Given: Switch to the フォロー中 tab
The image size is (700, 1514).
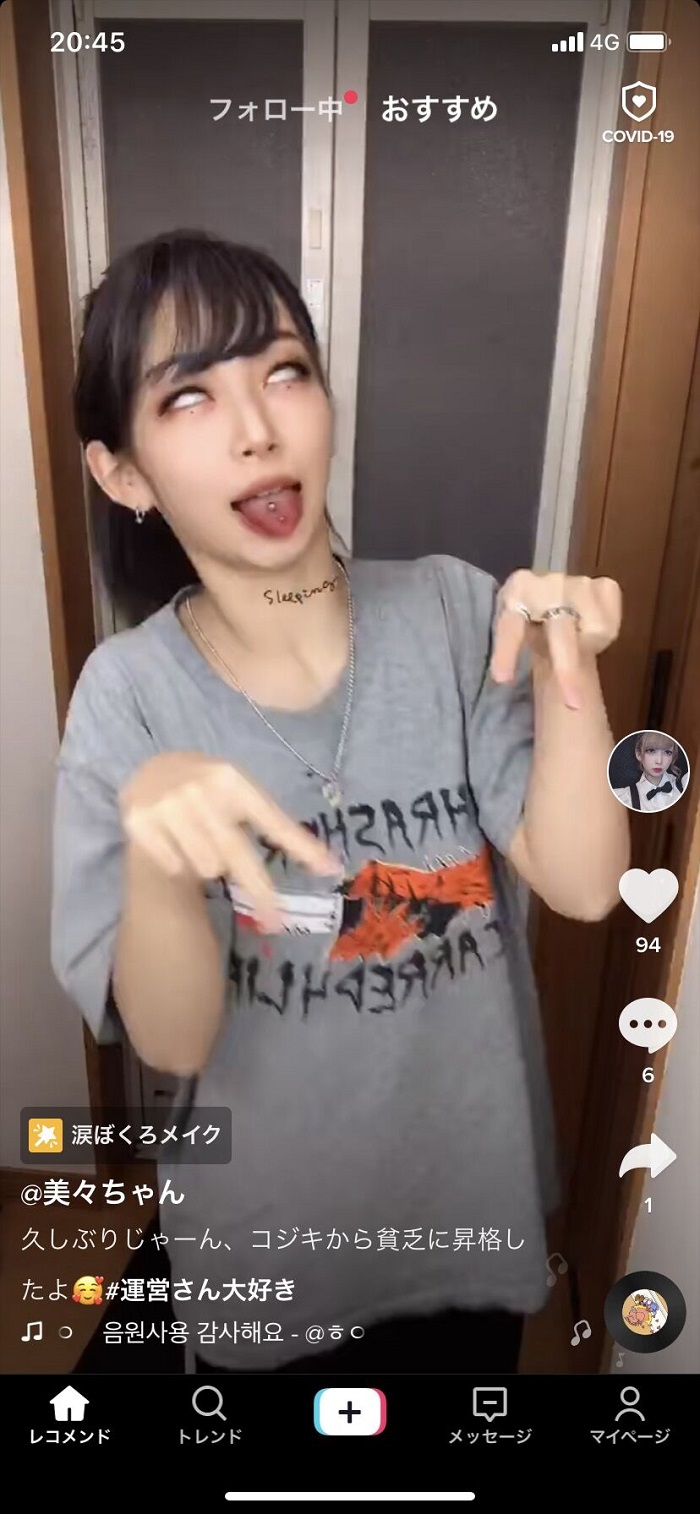Looking at the screenshot, I should 276,109.
